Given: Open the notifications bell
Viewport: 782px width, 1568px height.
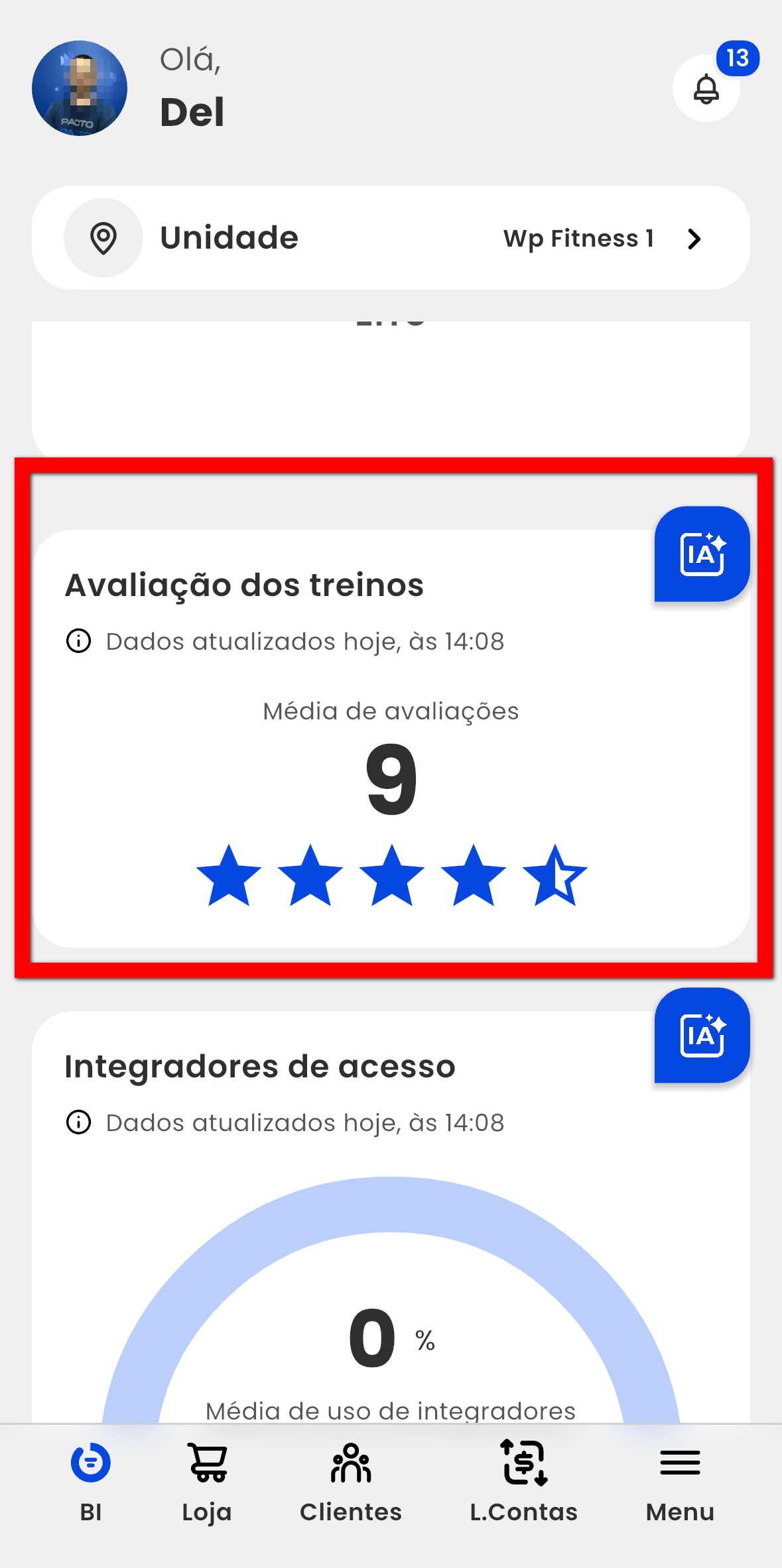Looking at the screenshot, I should point(706,88).
